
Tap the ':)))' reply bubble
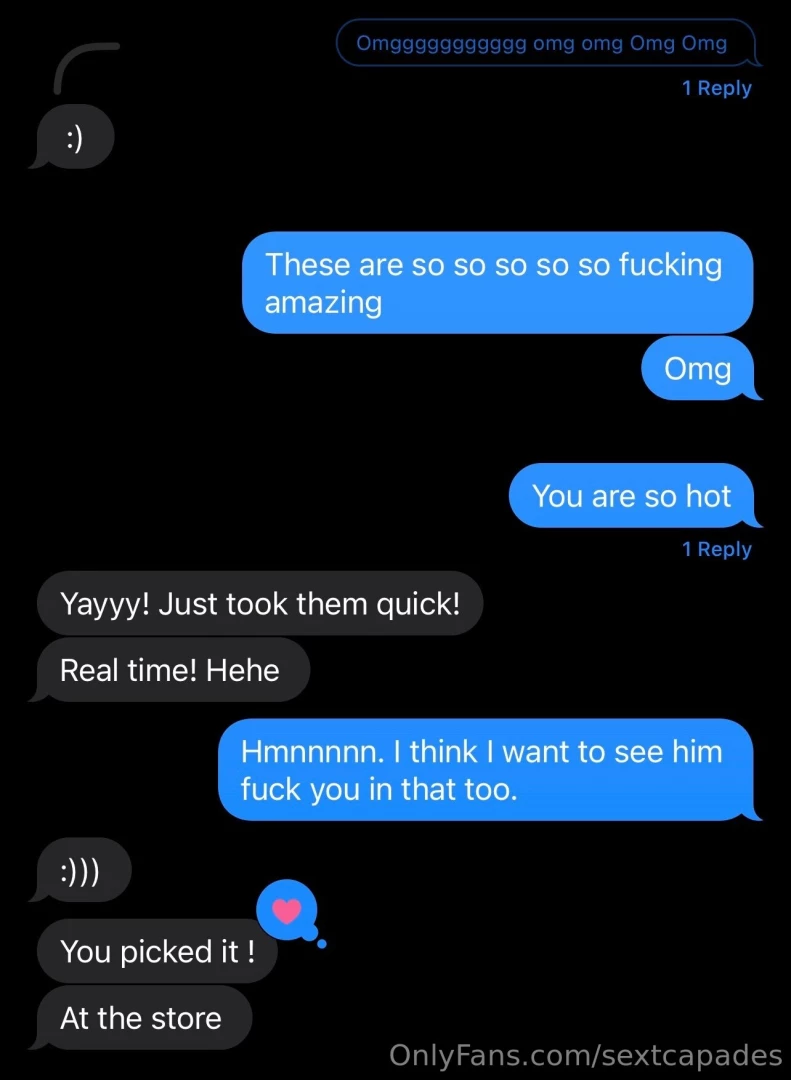[x=79, y=871]
